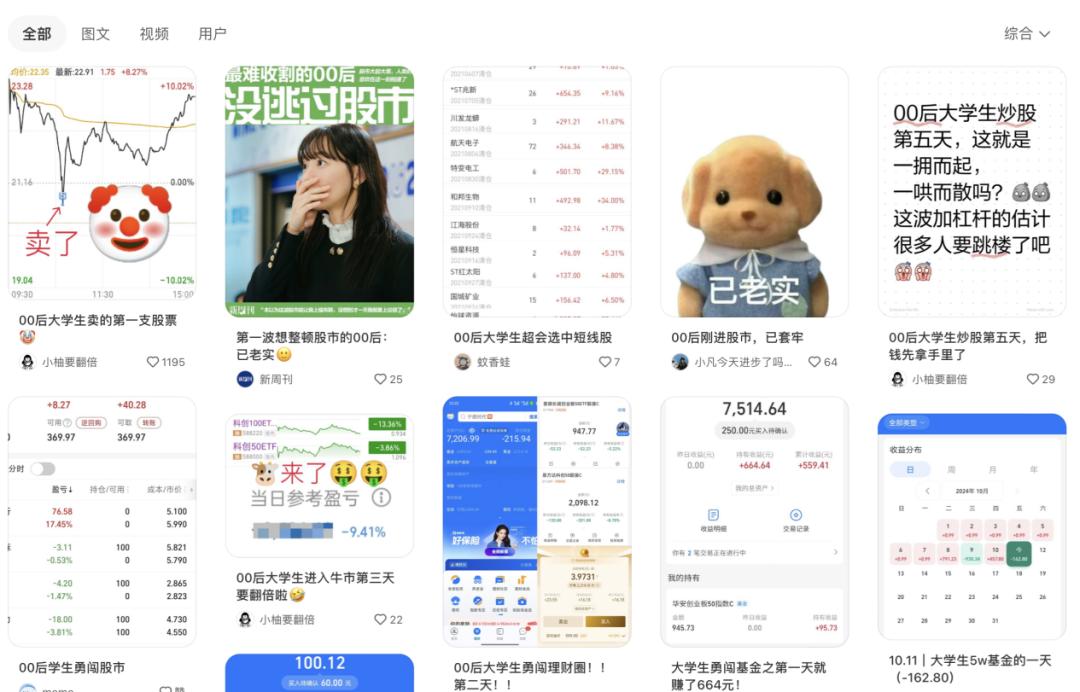Open post 第一波想整顿股市的00后
1080x692 pixels.
319,192
